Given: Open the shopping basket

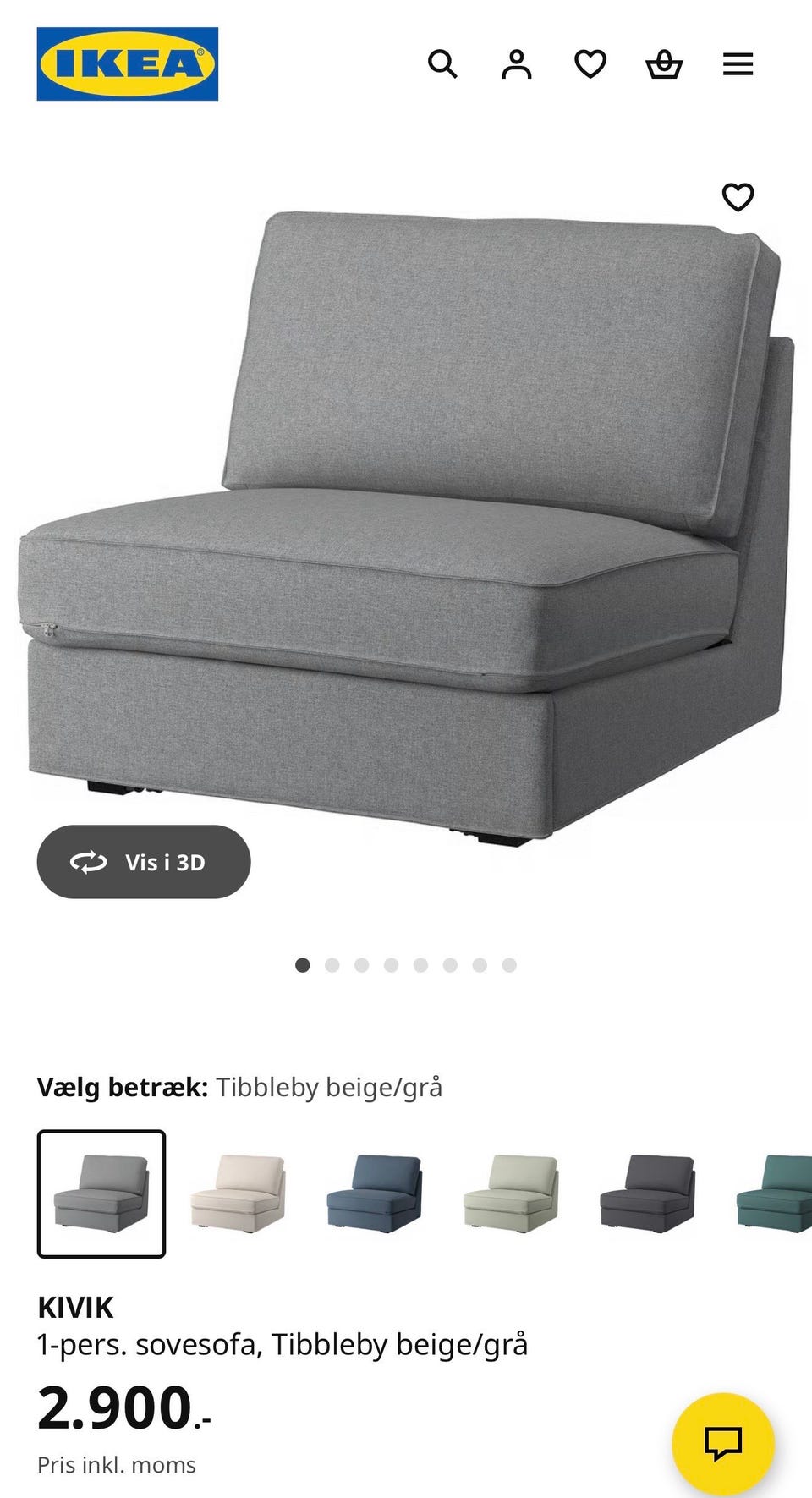Looking at the screenshot, I should click(665, 64).
